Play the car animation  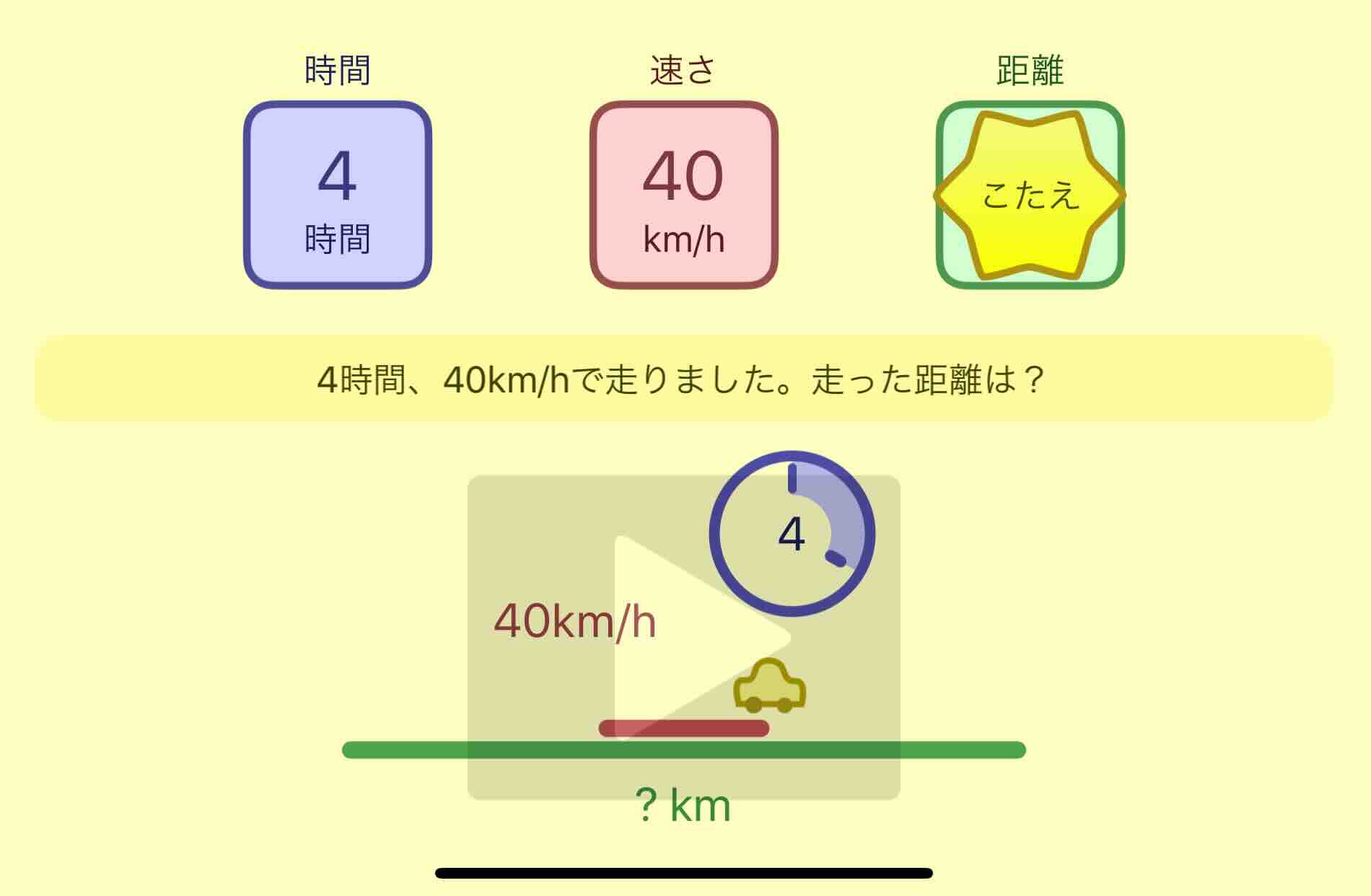tap(684, 638)
